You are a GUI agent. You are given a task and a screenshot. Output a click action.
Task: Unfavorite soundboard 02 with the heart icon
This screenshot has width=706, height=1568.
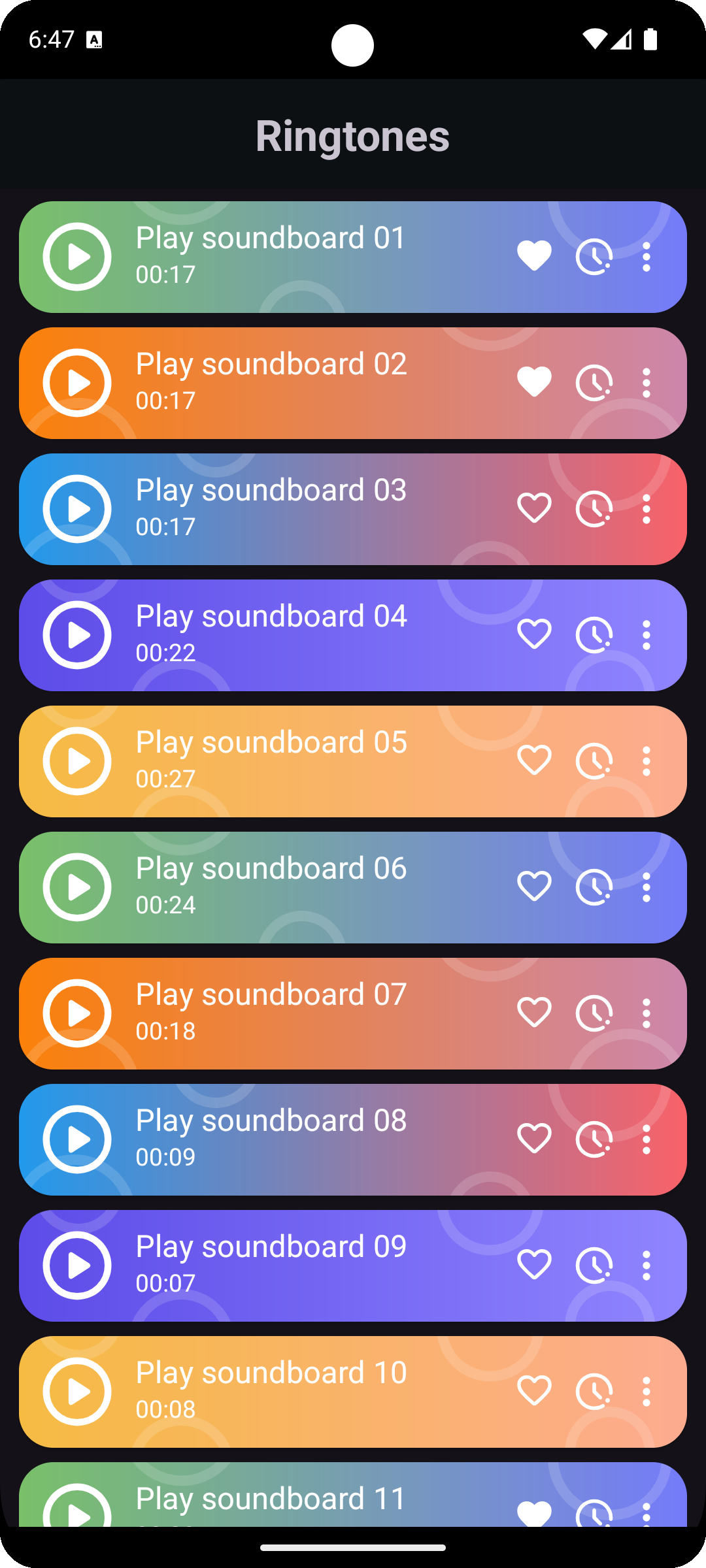click(x=534, y=383)
